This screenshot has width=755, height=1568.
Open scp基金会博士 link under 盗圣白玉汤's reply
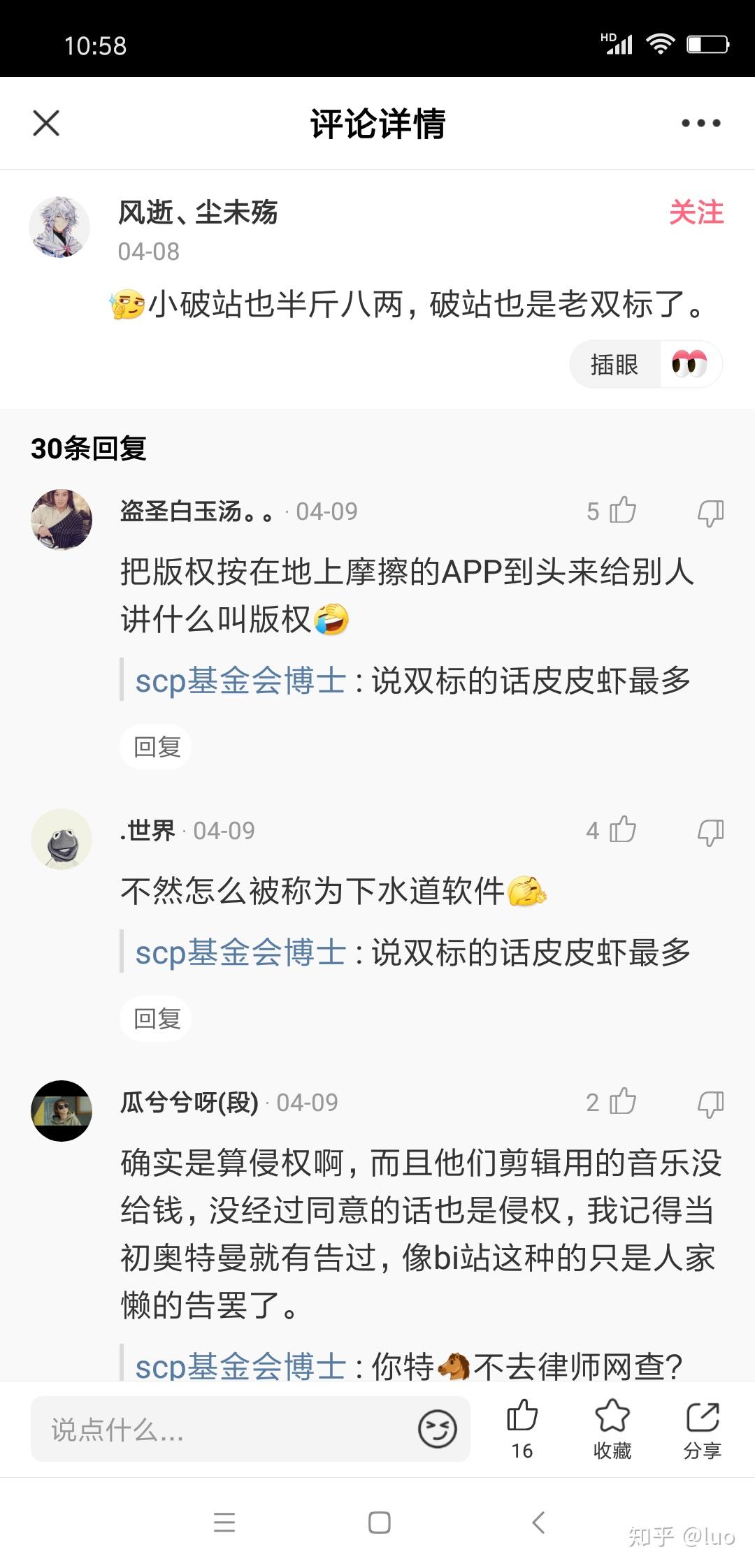coord(240,680)
